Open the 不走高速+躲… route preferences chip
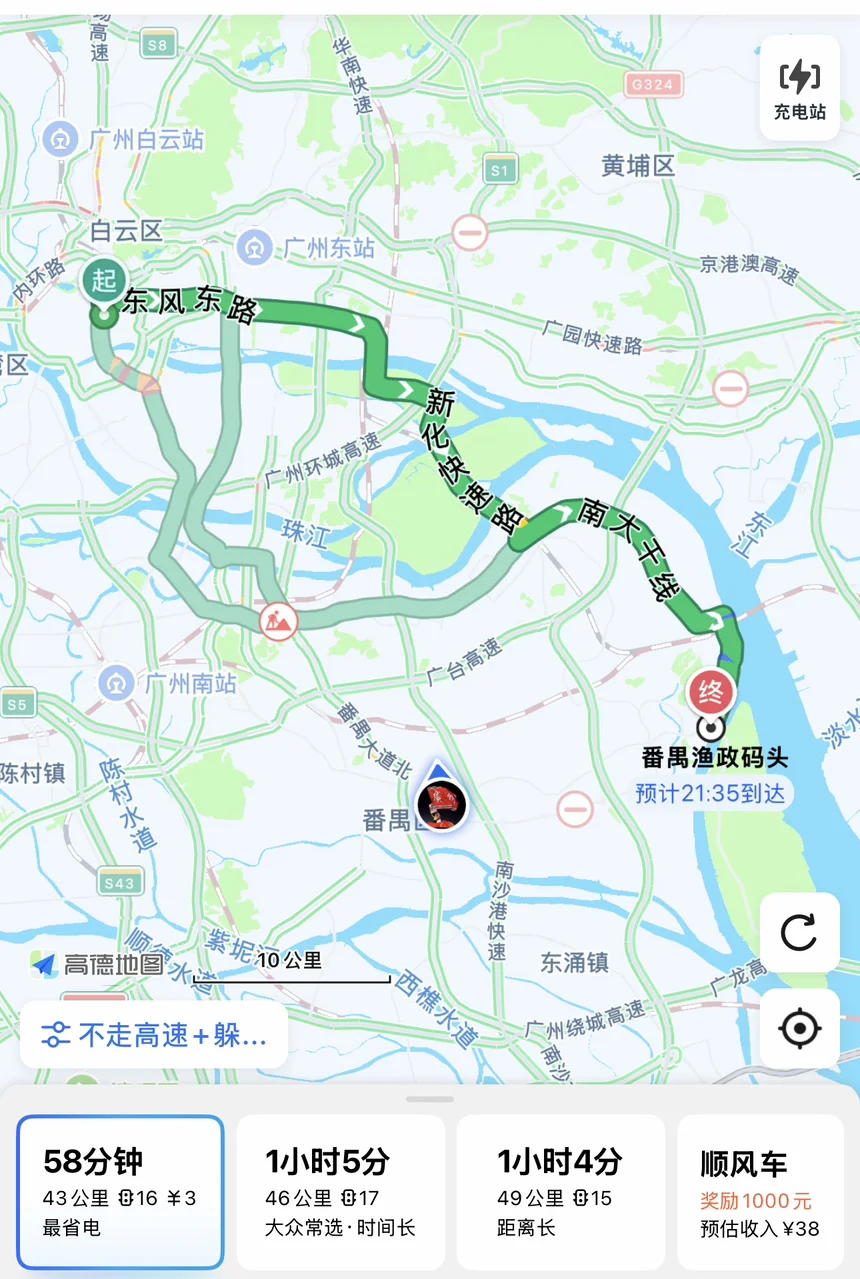 point(154,1035)
